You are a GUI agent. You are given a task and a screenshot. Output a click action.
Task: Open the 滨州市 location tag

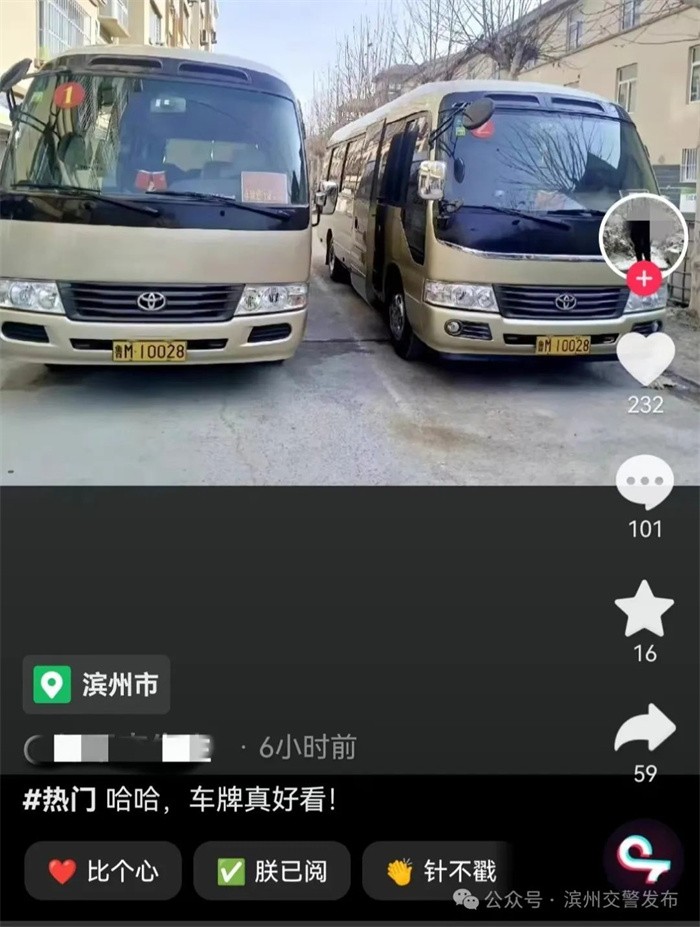96,684
